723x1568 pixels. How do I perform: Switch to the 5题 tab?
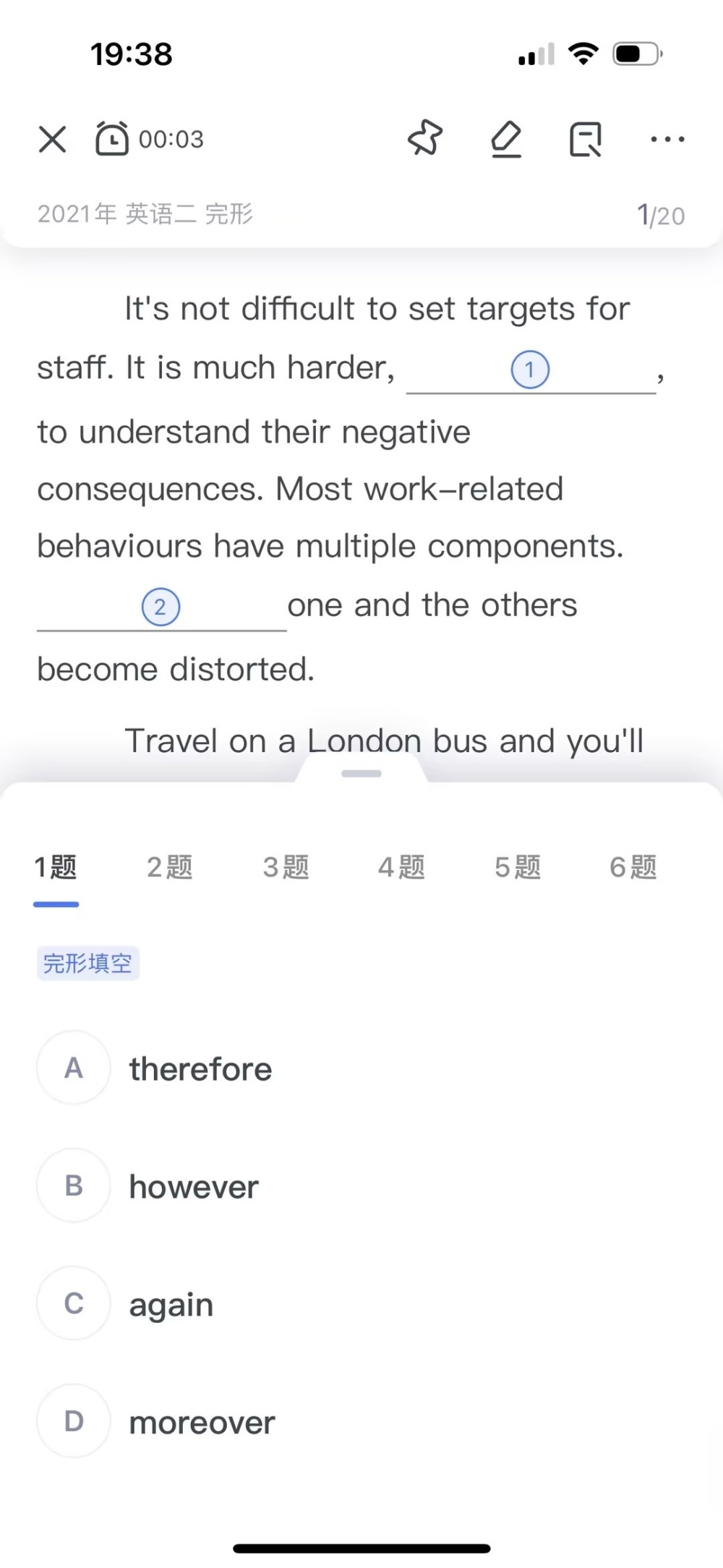pyautogui.click(x=518, y=866)
